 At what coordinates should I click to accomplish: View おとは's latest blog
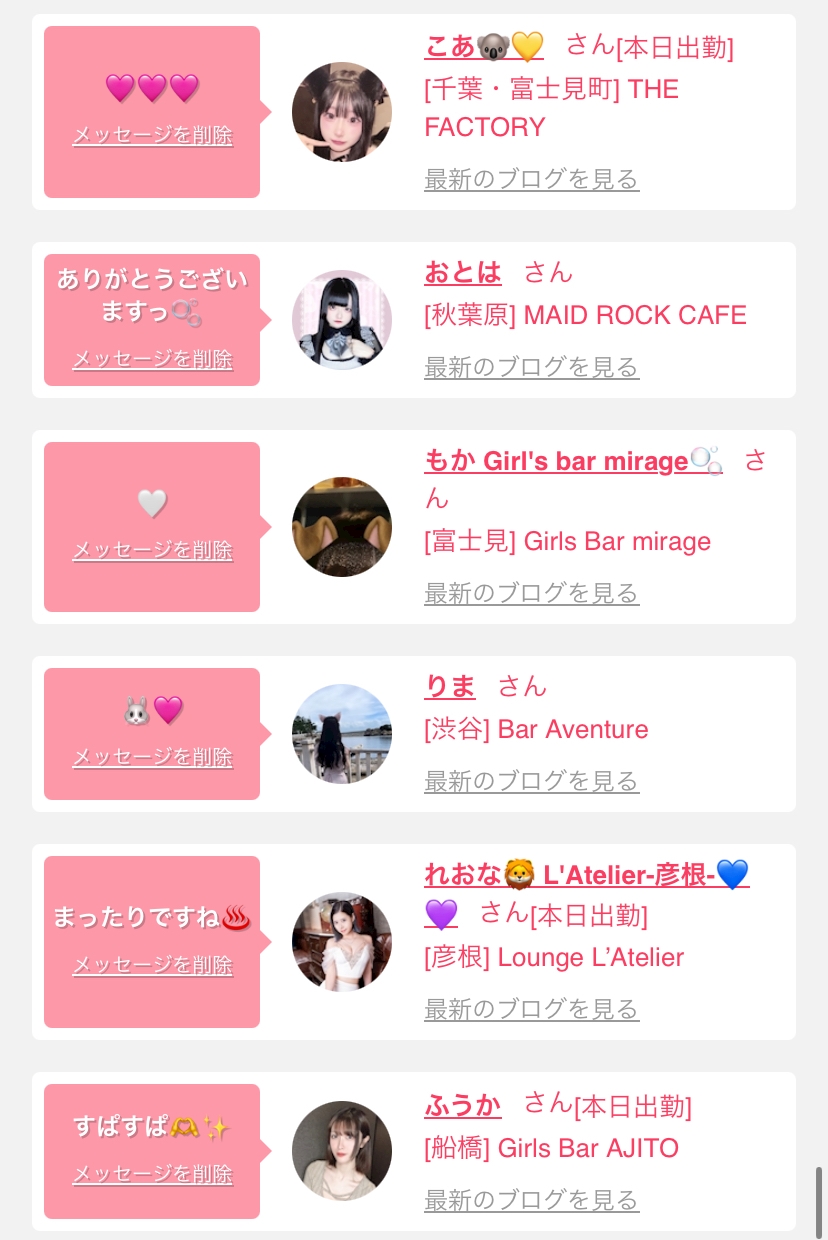point(531,368)
